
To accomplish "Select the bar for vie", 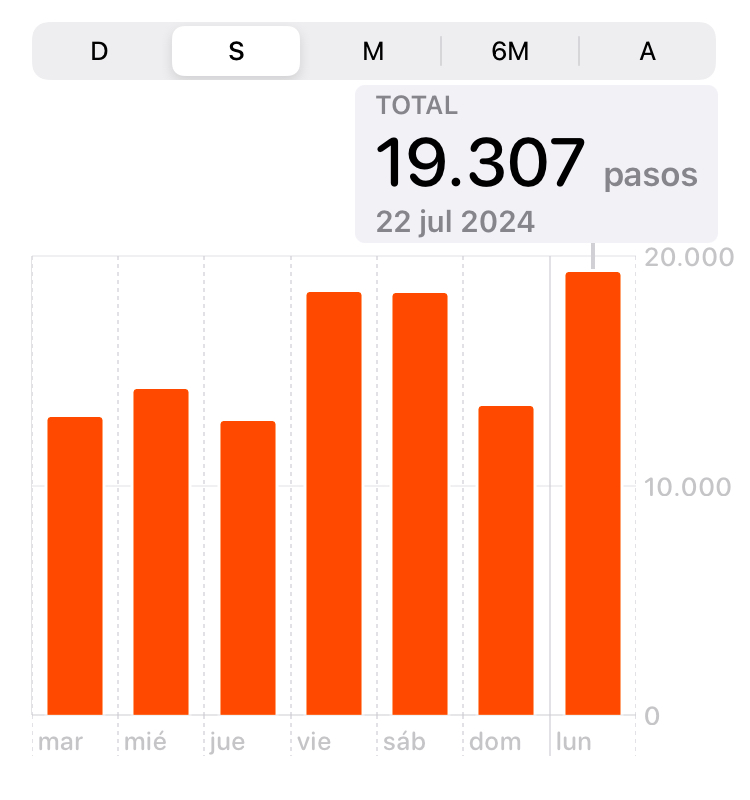I will tap(334, 503).
